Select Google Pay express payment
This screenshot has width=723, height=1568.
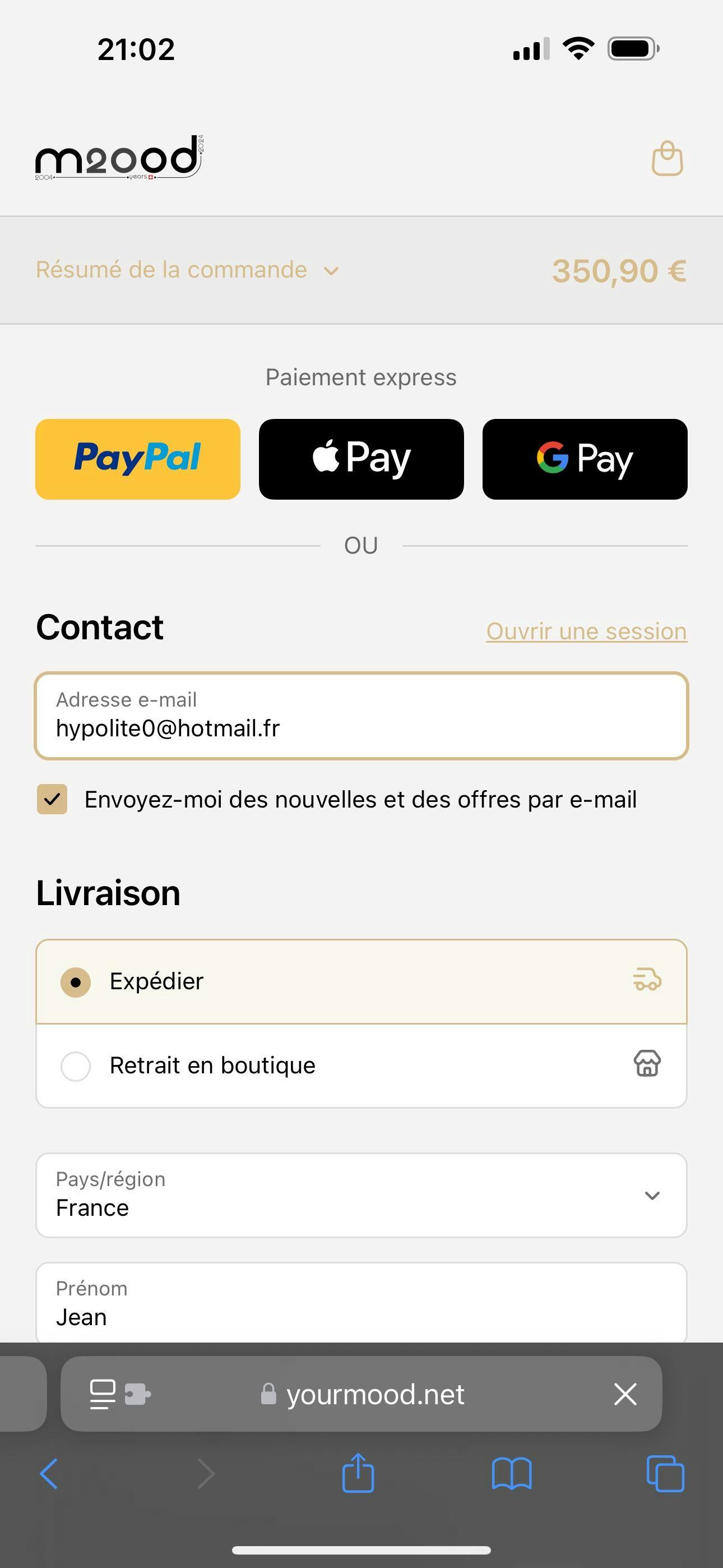584,459
